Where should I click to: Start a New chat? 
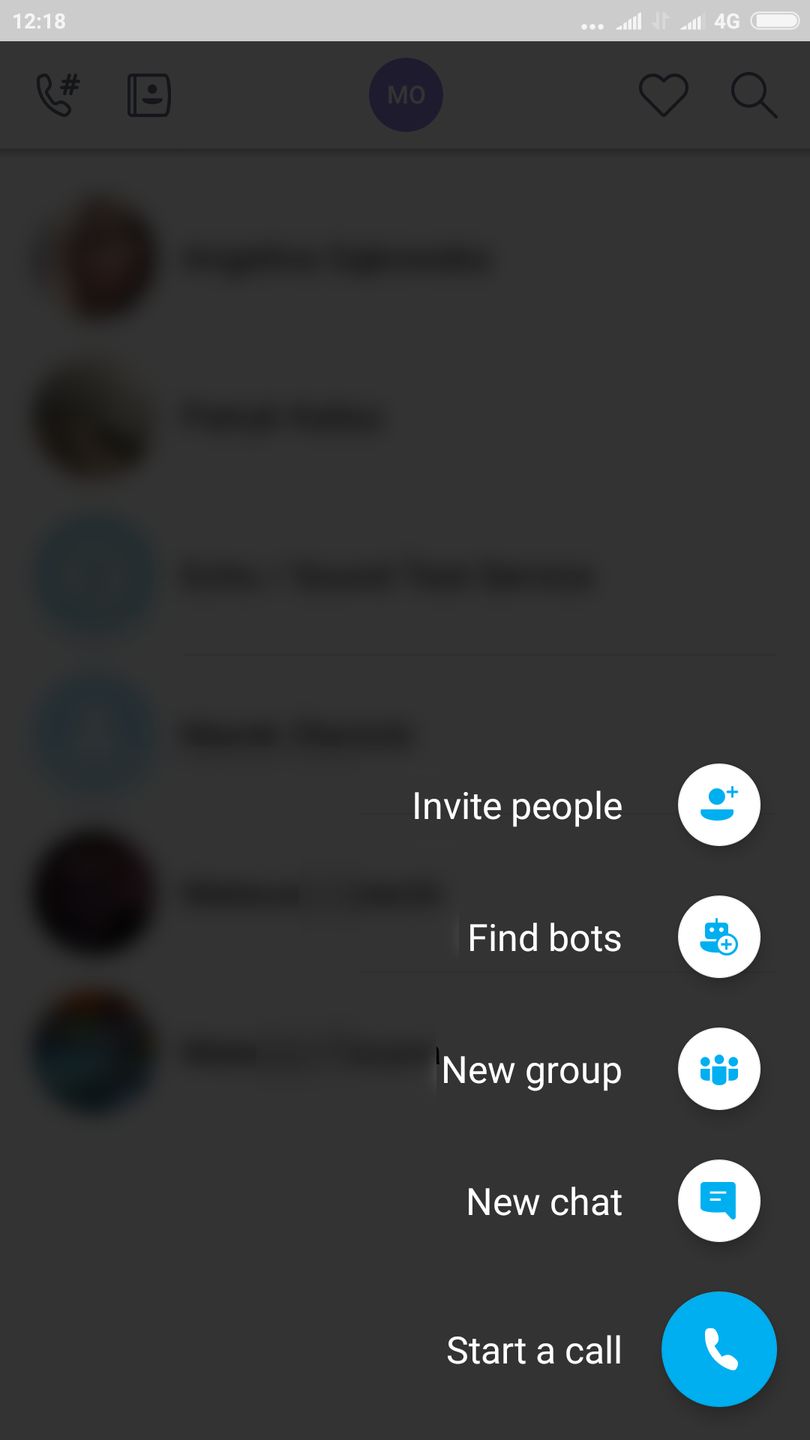pos(719,1201)
